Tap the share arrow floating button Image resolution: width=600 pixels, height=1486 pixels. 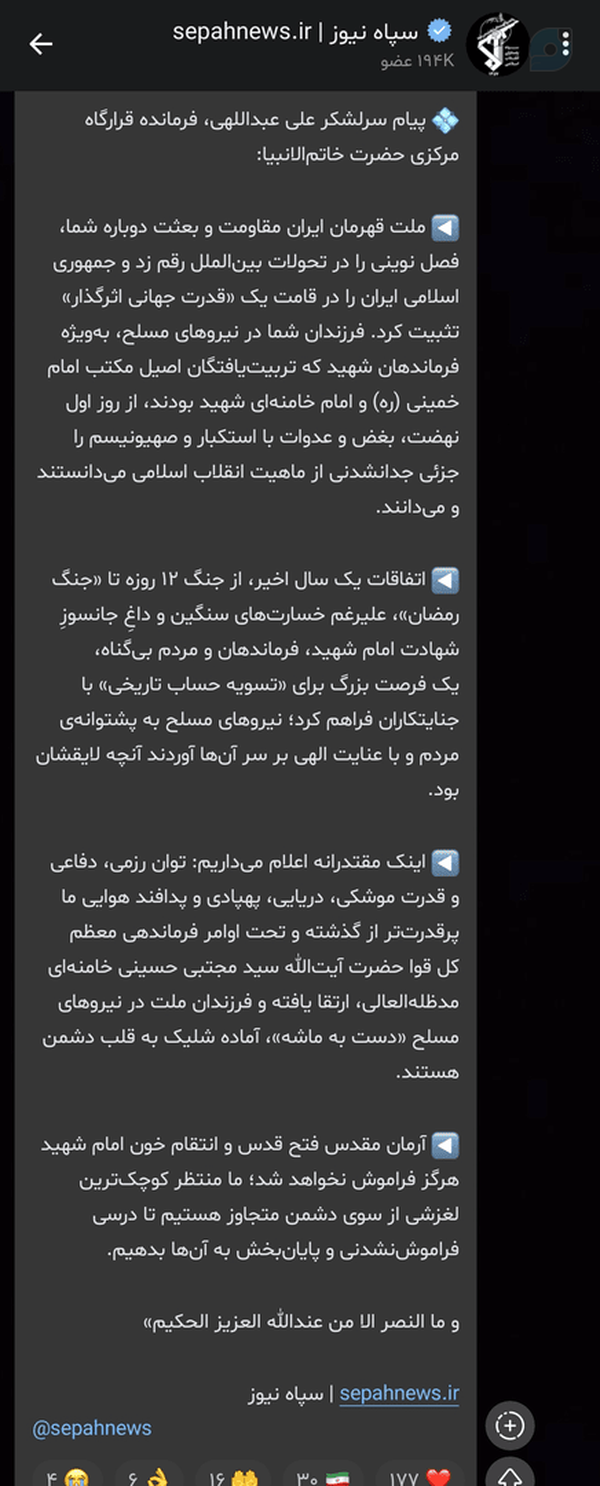[x=510, y=1474]
